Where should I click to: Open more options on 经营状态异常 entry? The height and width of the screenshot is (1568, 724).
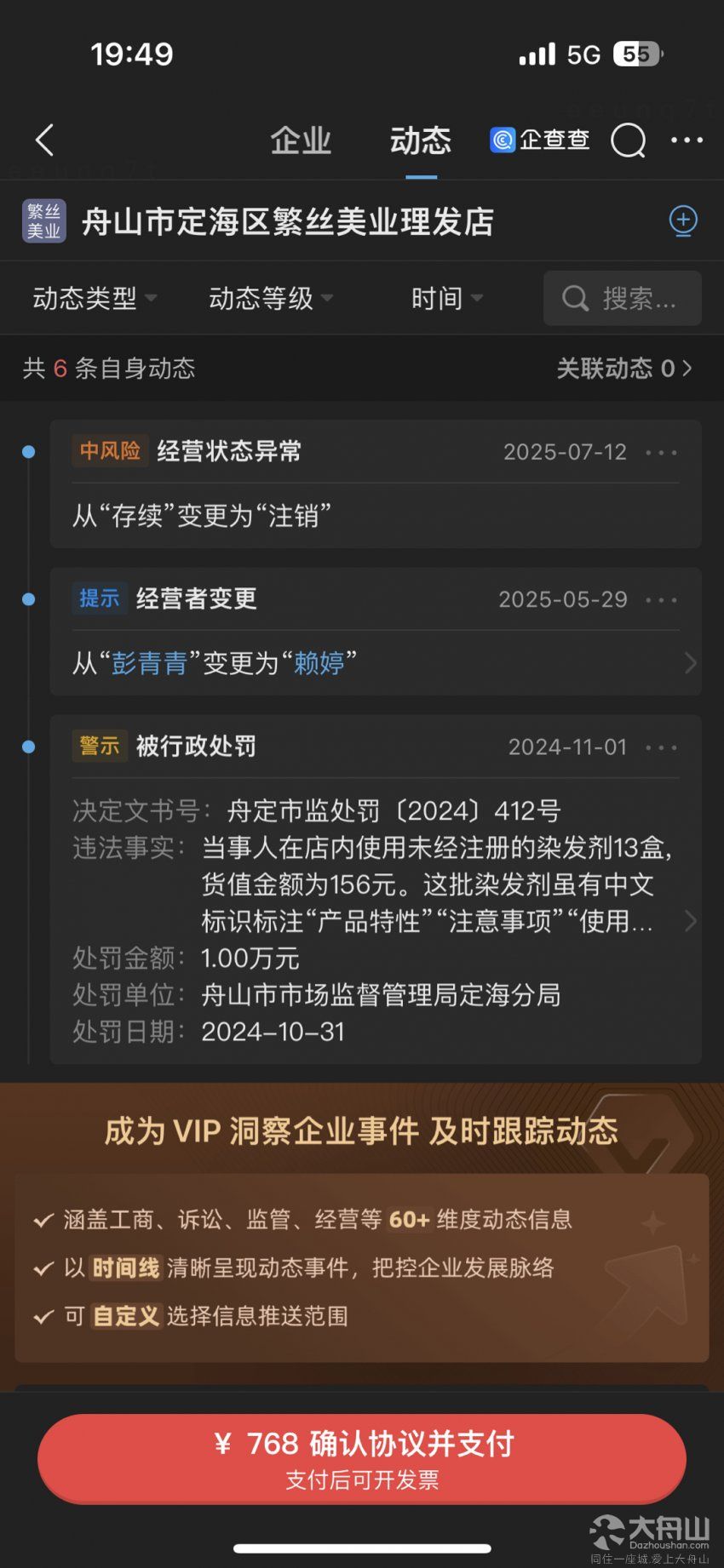tap(662, 452)
